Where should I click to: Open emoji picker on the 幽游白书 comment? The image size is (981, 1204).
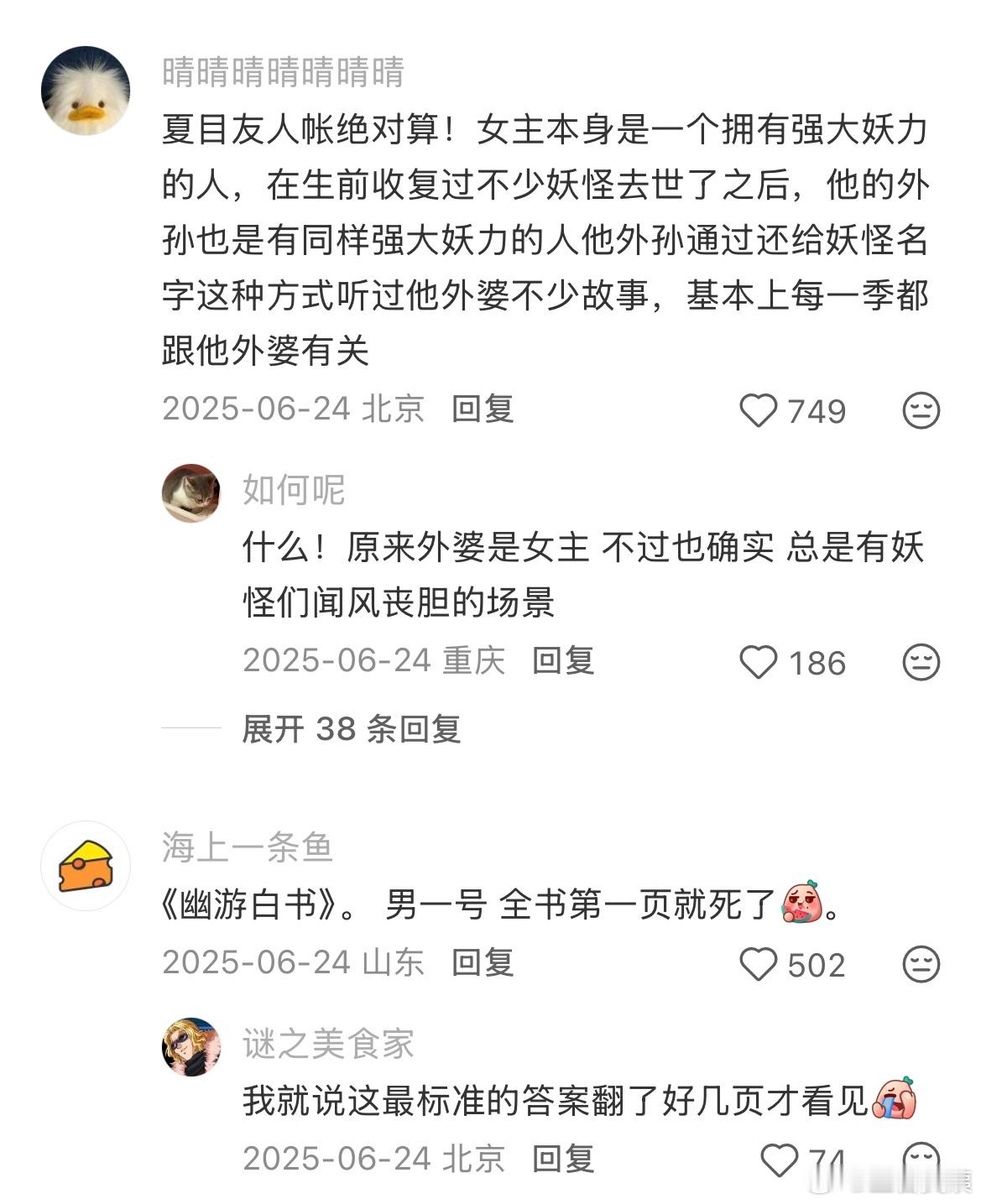point(922,965)
